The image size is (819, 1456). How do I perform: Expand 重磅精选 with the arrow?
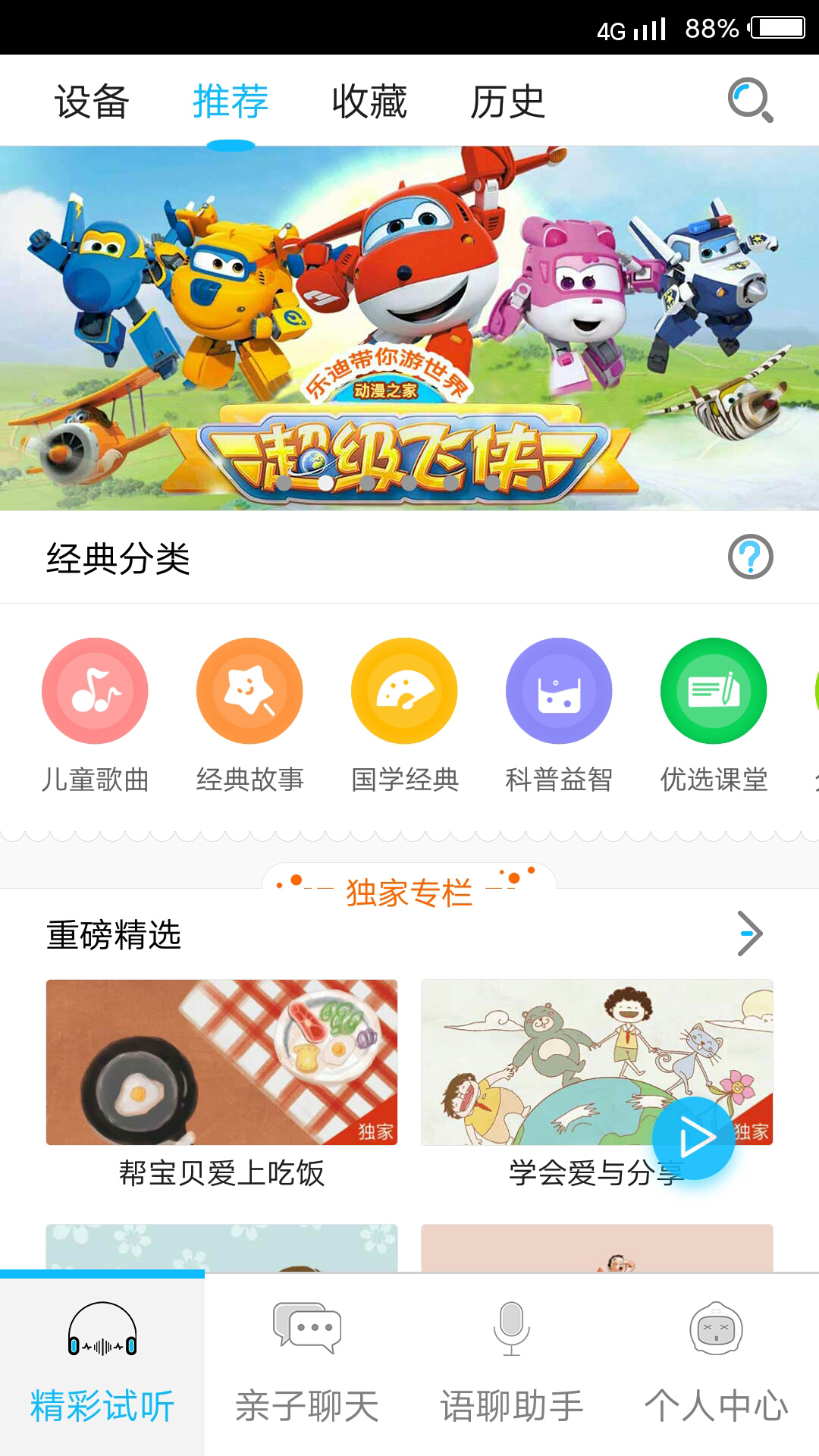click(x=750, y=934)
